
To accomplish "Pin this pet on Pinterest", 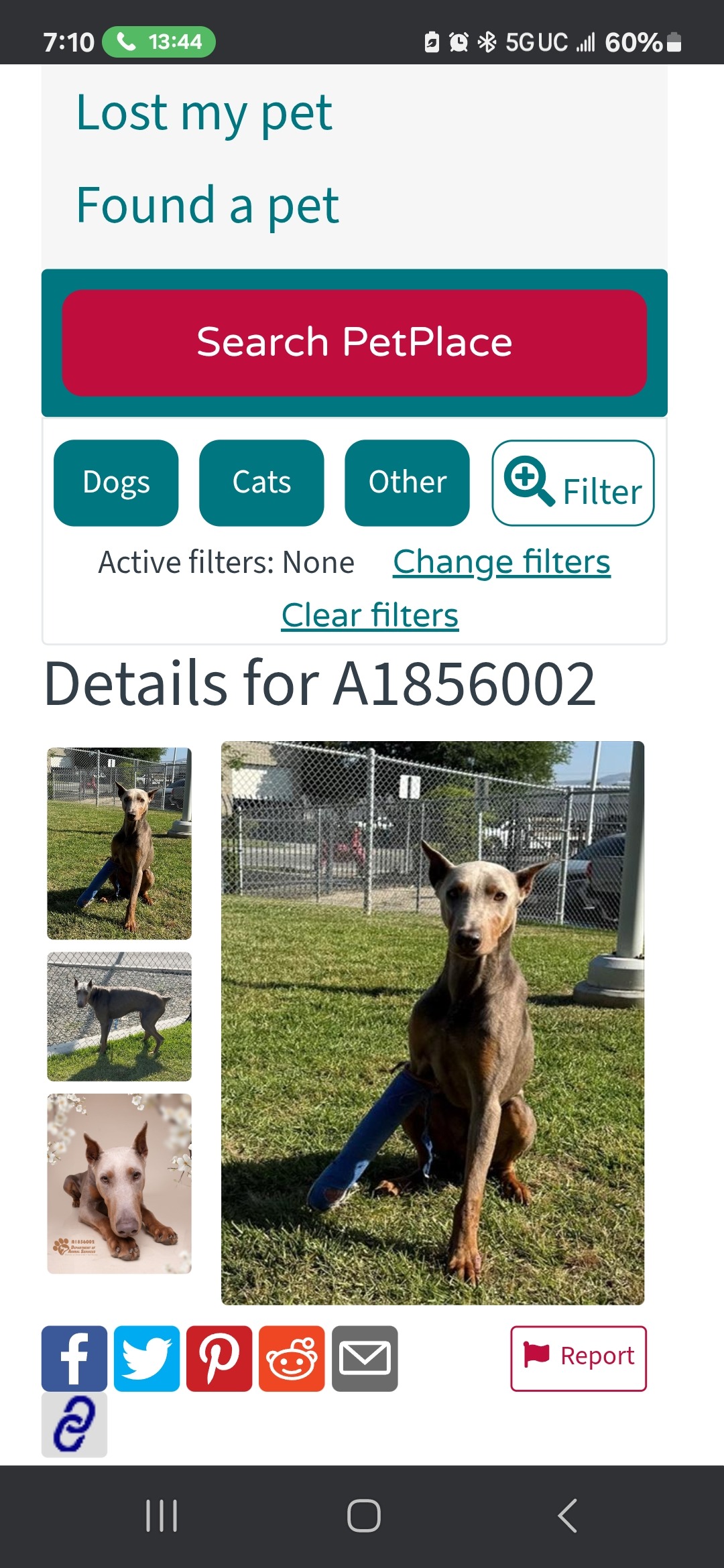I will (219, 1358).
